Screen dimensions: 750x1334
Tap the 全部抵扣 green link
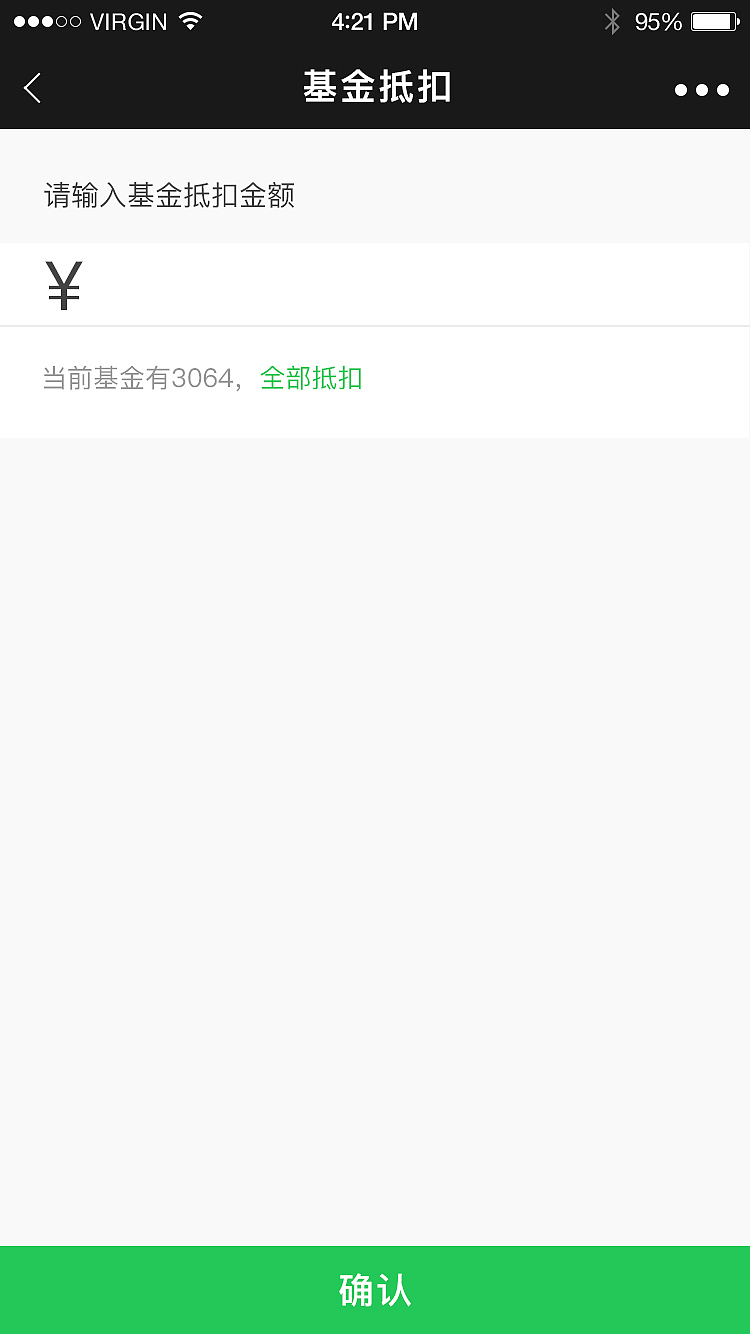tap(311, 378)
